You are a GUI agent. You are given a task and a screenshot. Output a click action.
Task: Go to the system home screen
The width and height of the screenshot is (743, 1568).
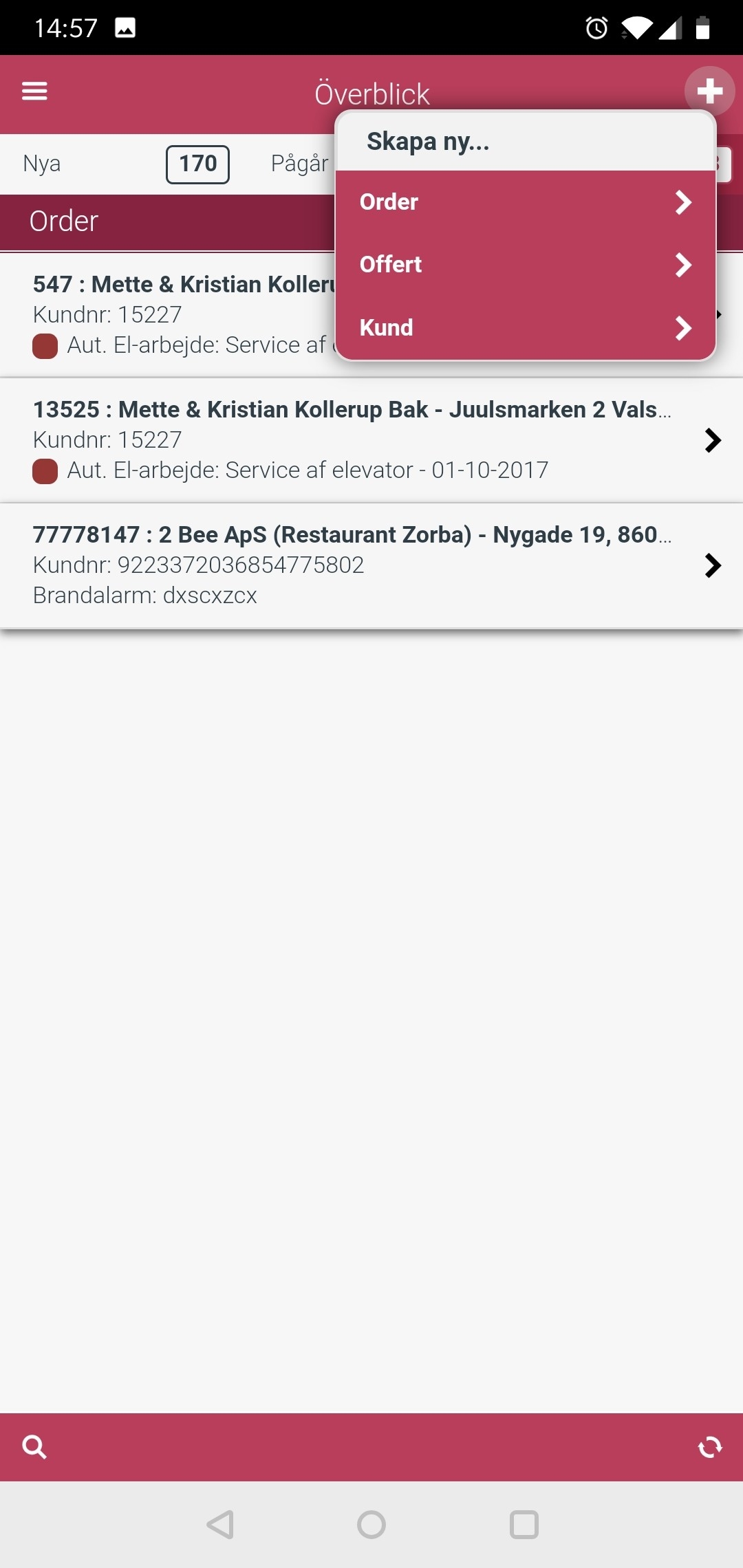(371, 1525)
